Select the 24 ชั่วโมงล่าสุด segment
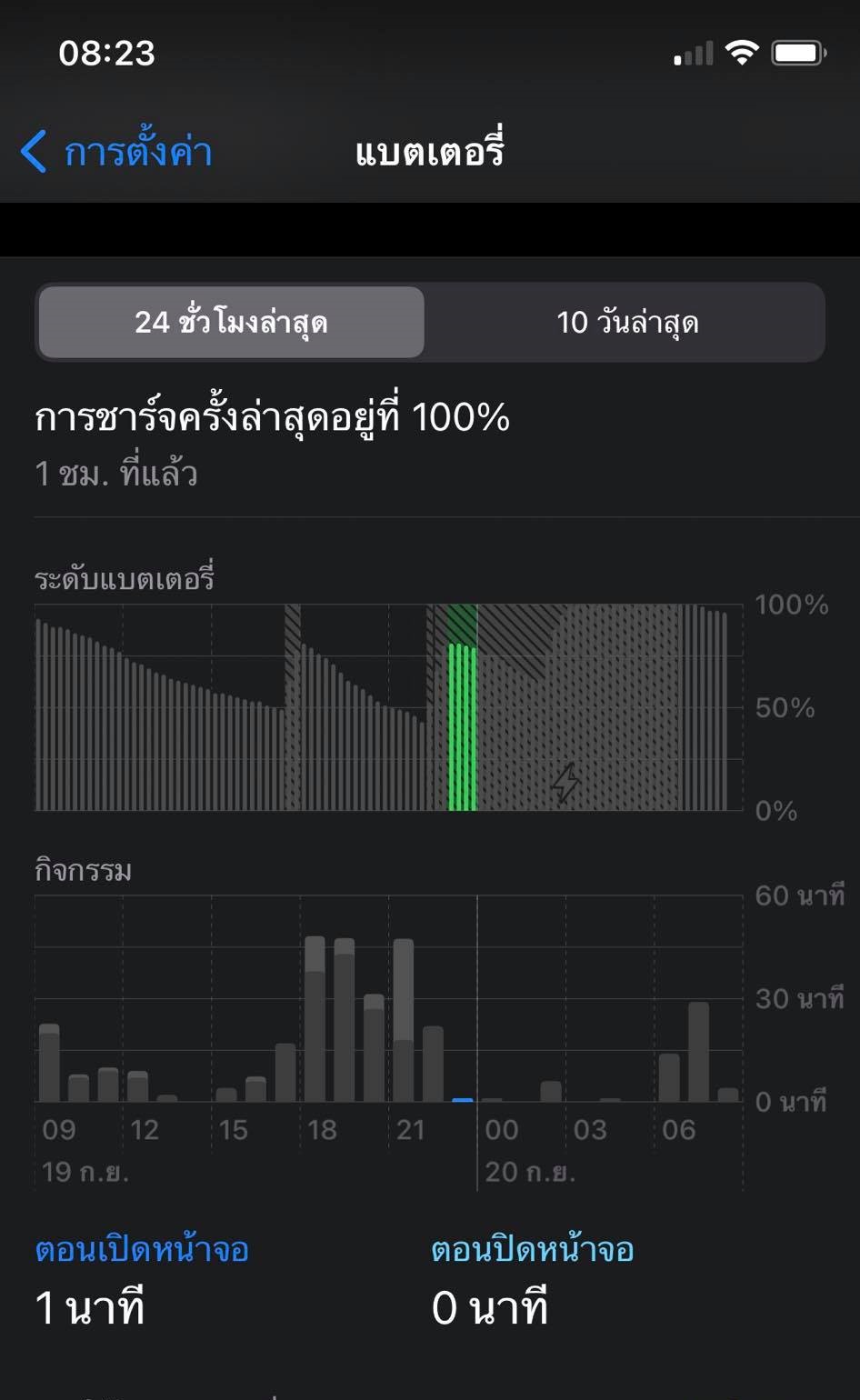Screen dimensions: 860x1400 pos(231,322)
